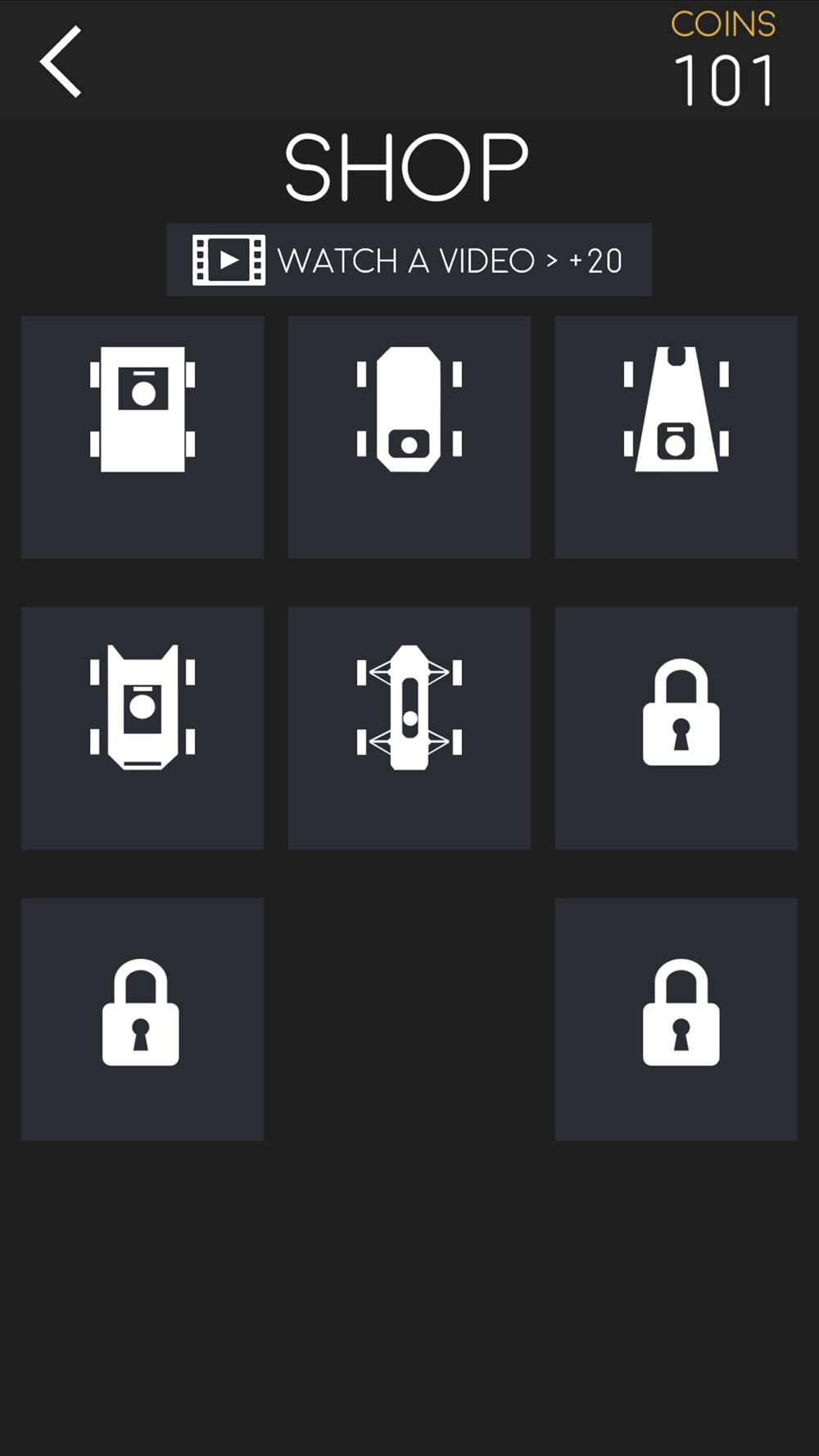Select the boxy rectangular car
This screenshot has width=819, height=1456.
point(143,436)
